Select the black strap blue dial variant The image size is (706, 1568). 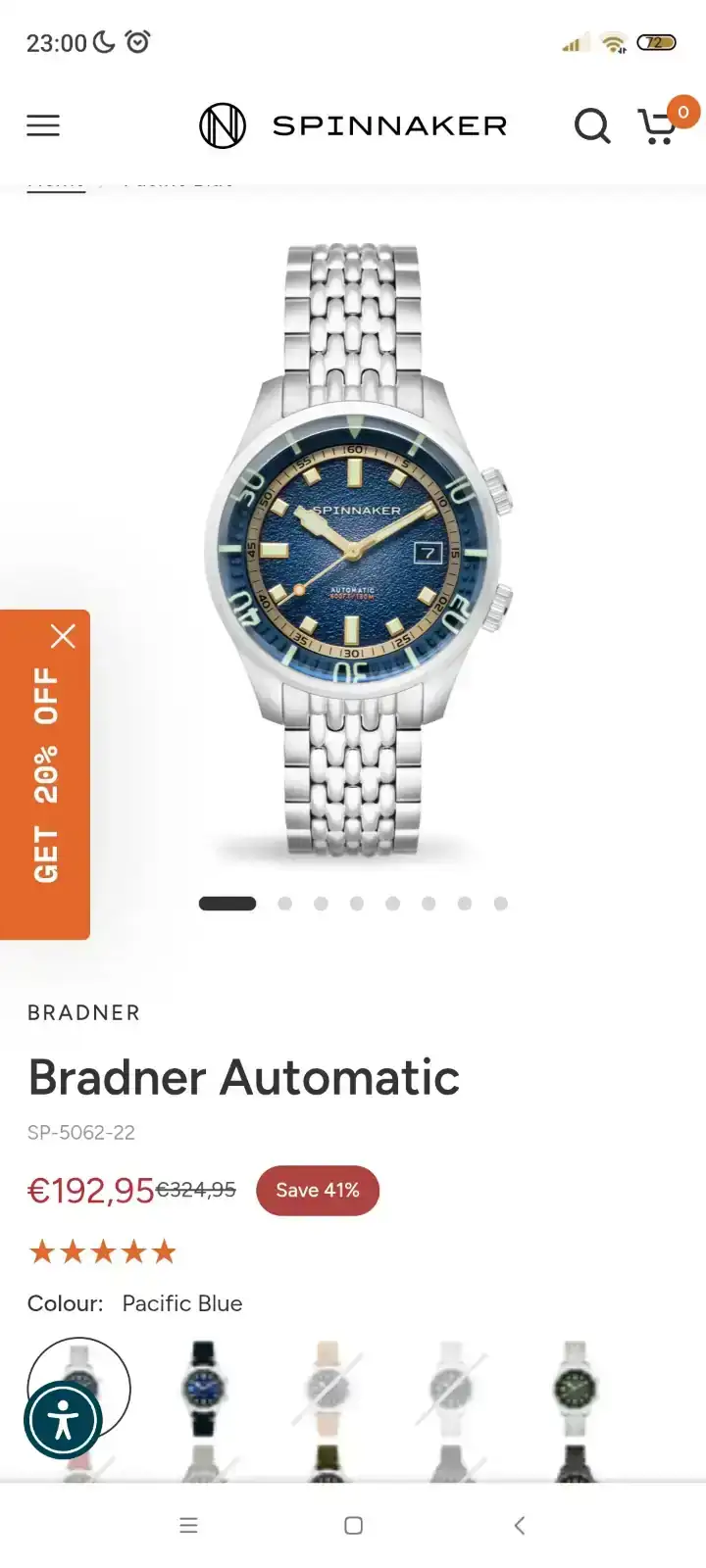pyautogui.click(x=204, y=1388)
